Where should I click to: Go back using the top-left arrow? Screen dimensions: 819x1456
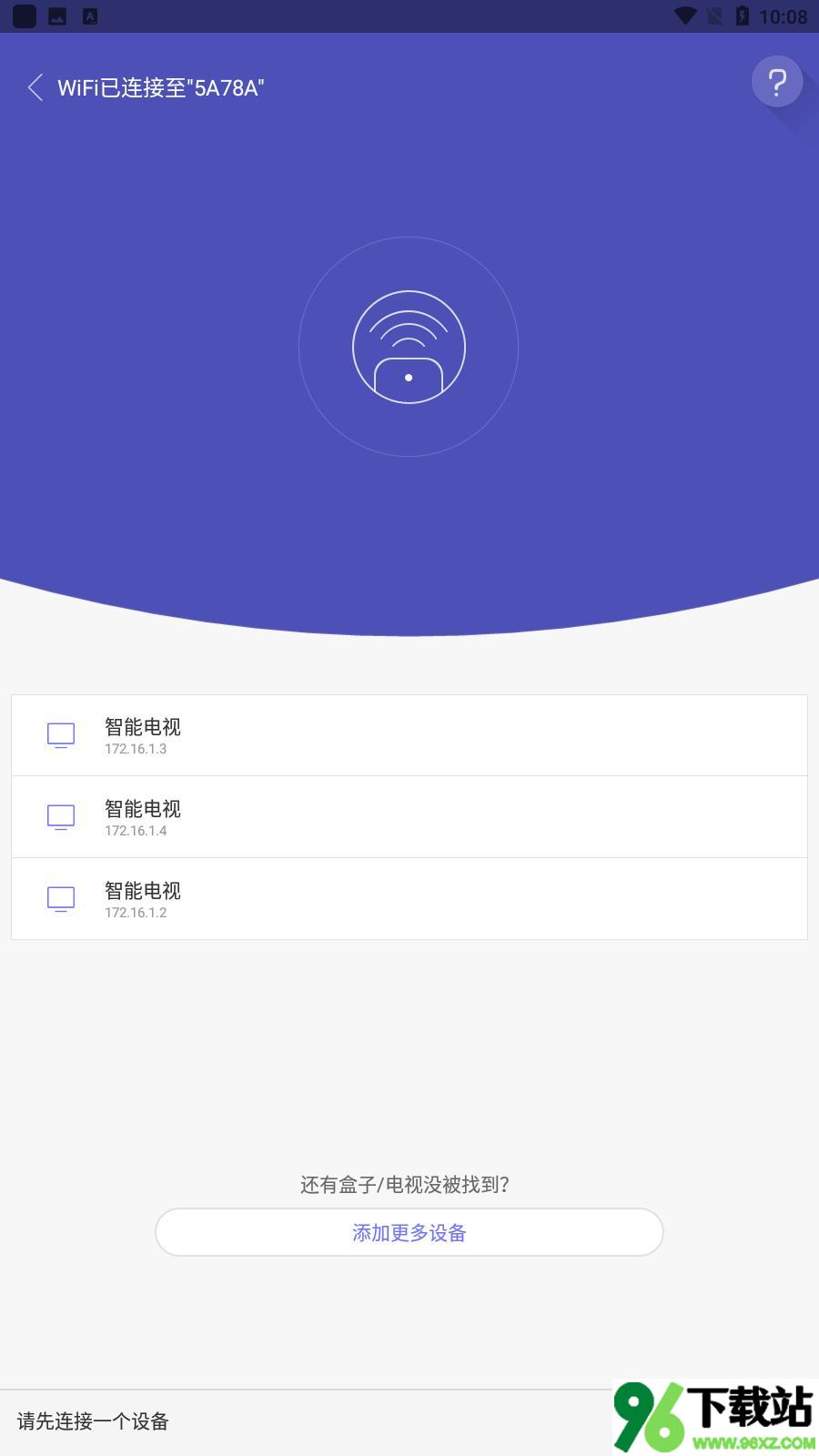(35, 87)
